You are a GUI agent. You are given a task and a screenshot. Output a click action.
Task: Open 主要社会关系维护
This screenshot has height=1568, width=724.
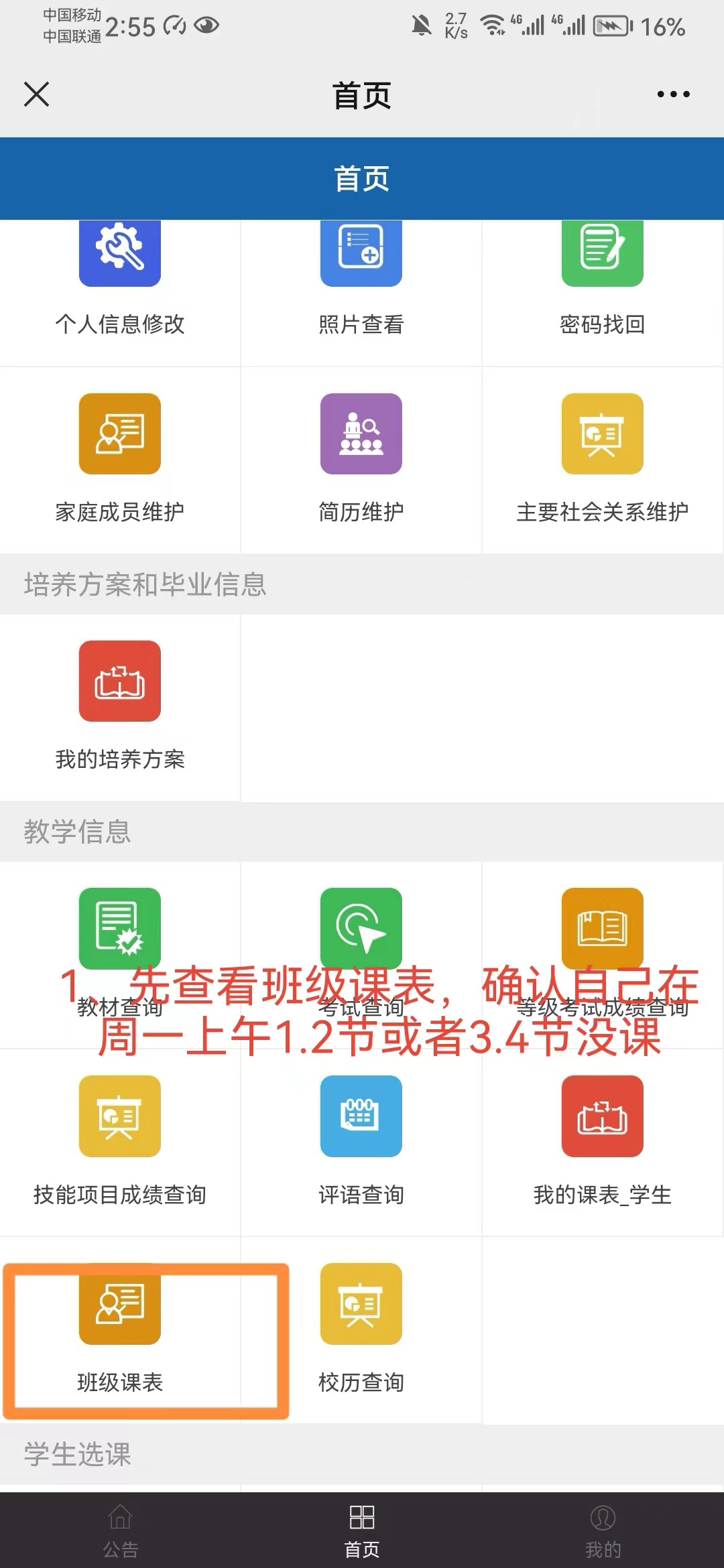point(603,460)
